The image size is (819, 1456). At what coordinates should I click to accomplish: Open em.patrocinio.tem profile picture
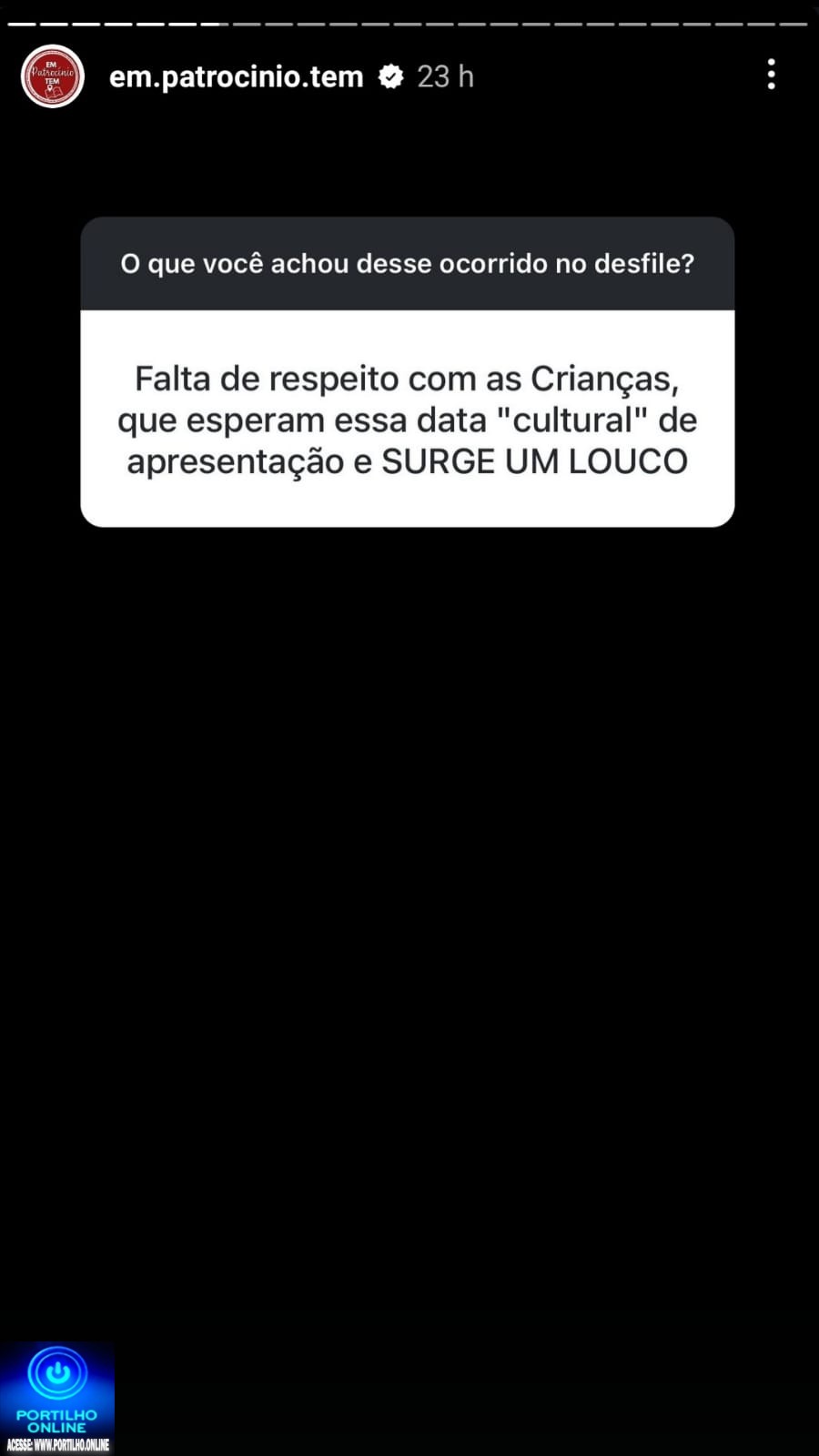(x=53, y=76)
